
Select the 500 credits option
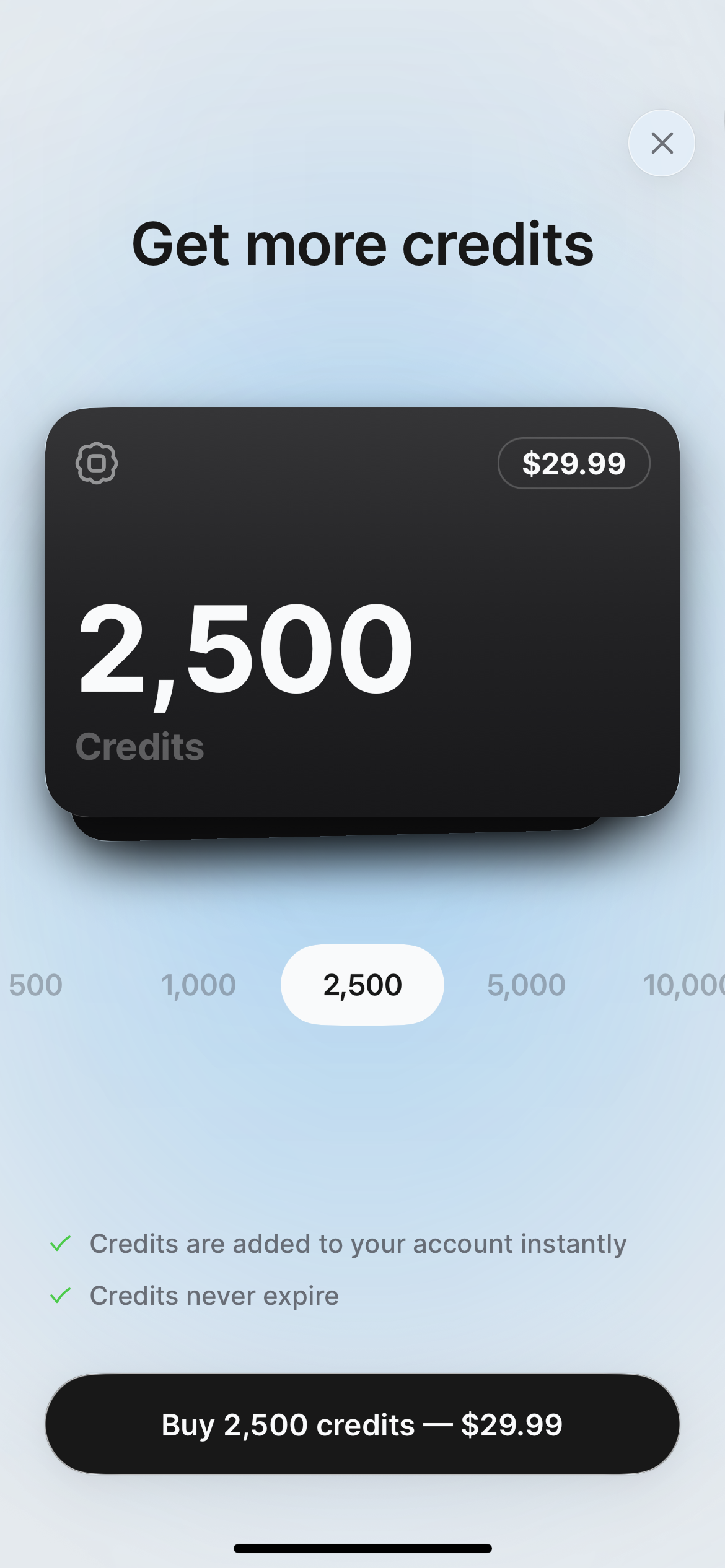[x=35, y=985]
